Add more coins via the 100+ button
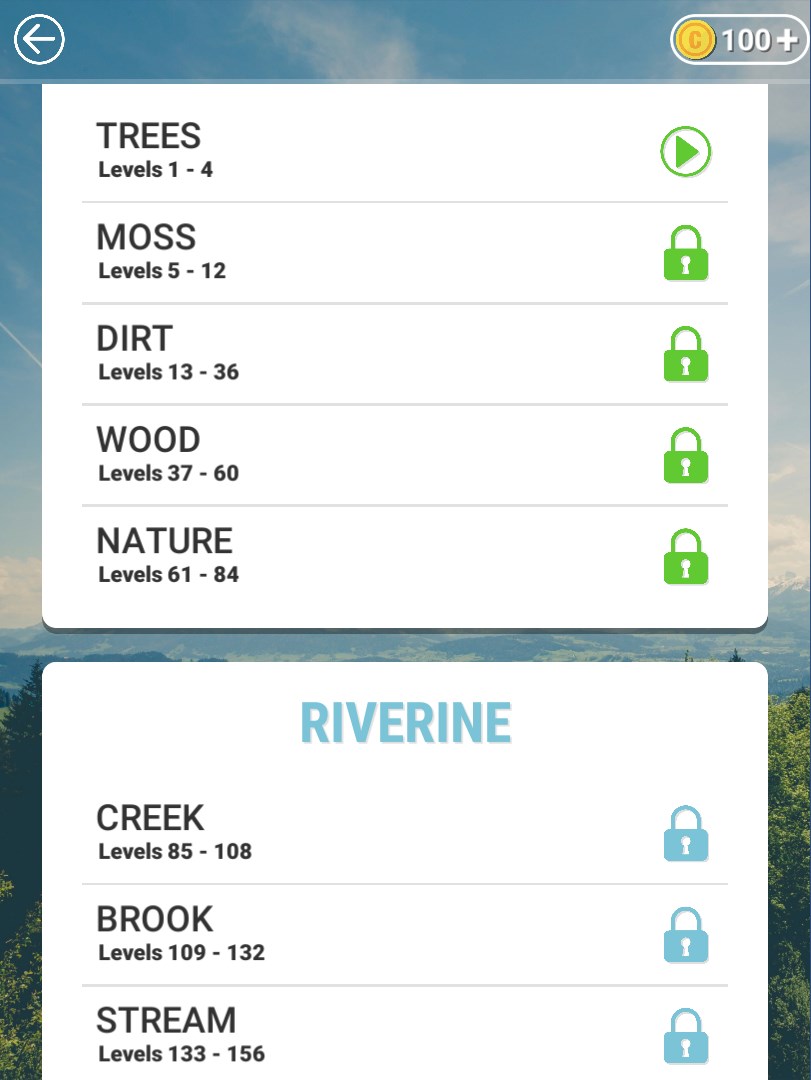The height and width of the screenshot is (1080, 811). [x=739, y=41]
